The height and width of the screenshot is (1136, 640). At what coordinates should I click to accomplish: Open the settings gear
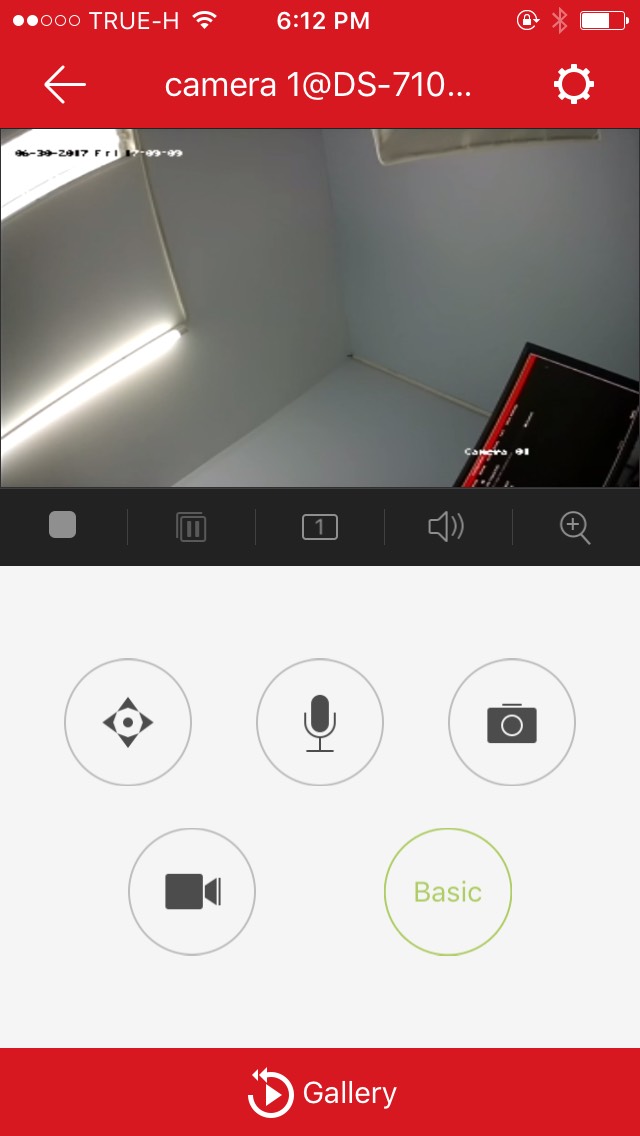coord(574,85)
